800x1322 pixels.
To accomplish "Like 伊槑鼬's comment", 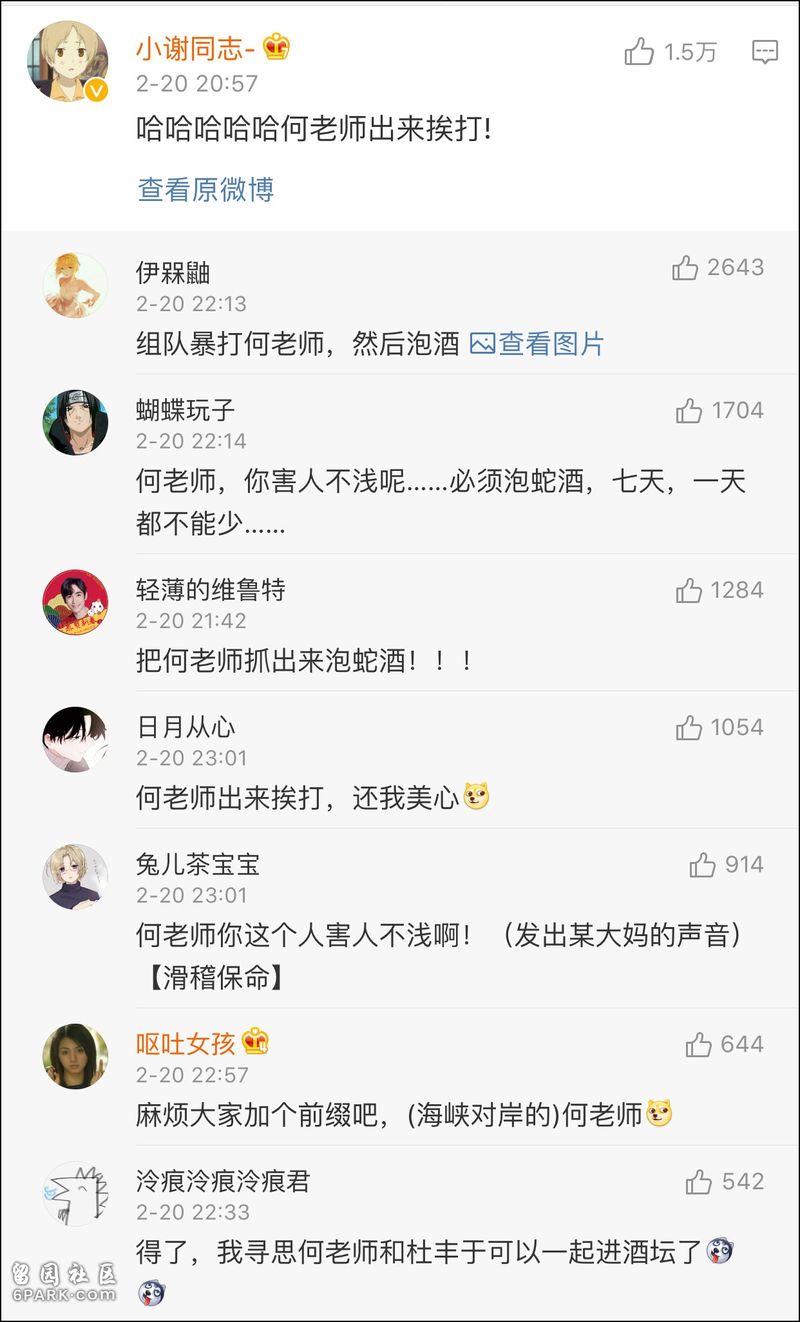I will coord(686,268).
